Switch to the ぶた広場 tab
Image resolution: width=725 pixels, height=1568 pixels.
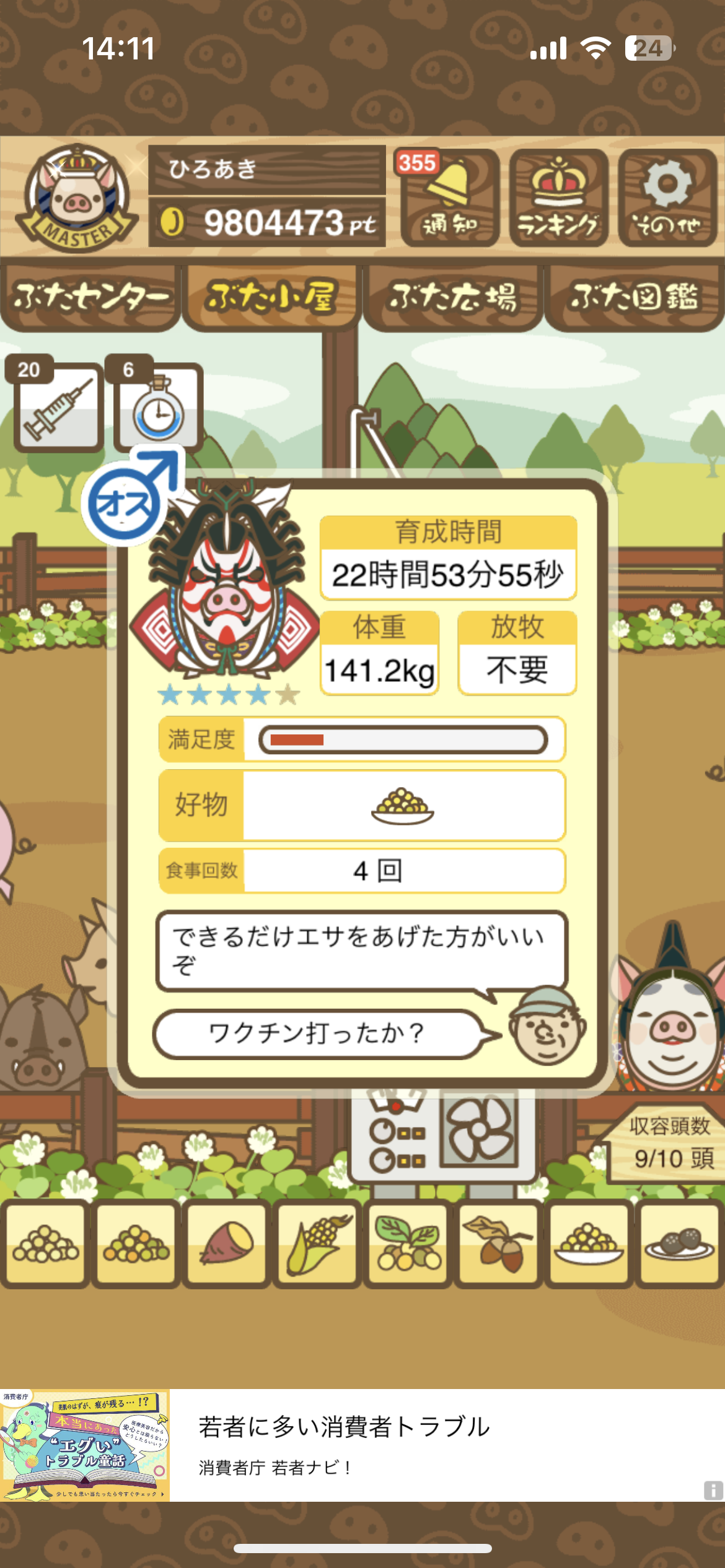pyautogui.click(x=453, y=298)
